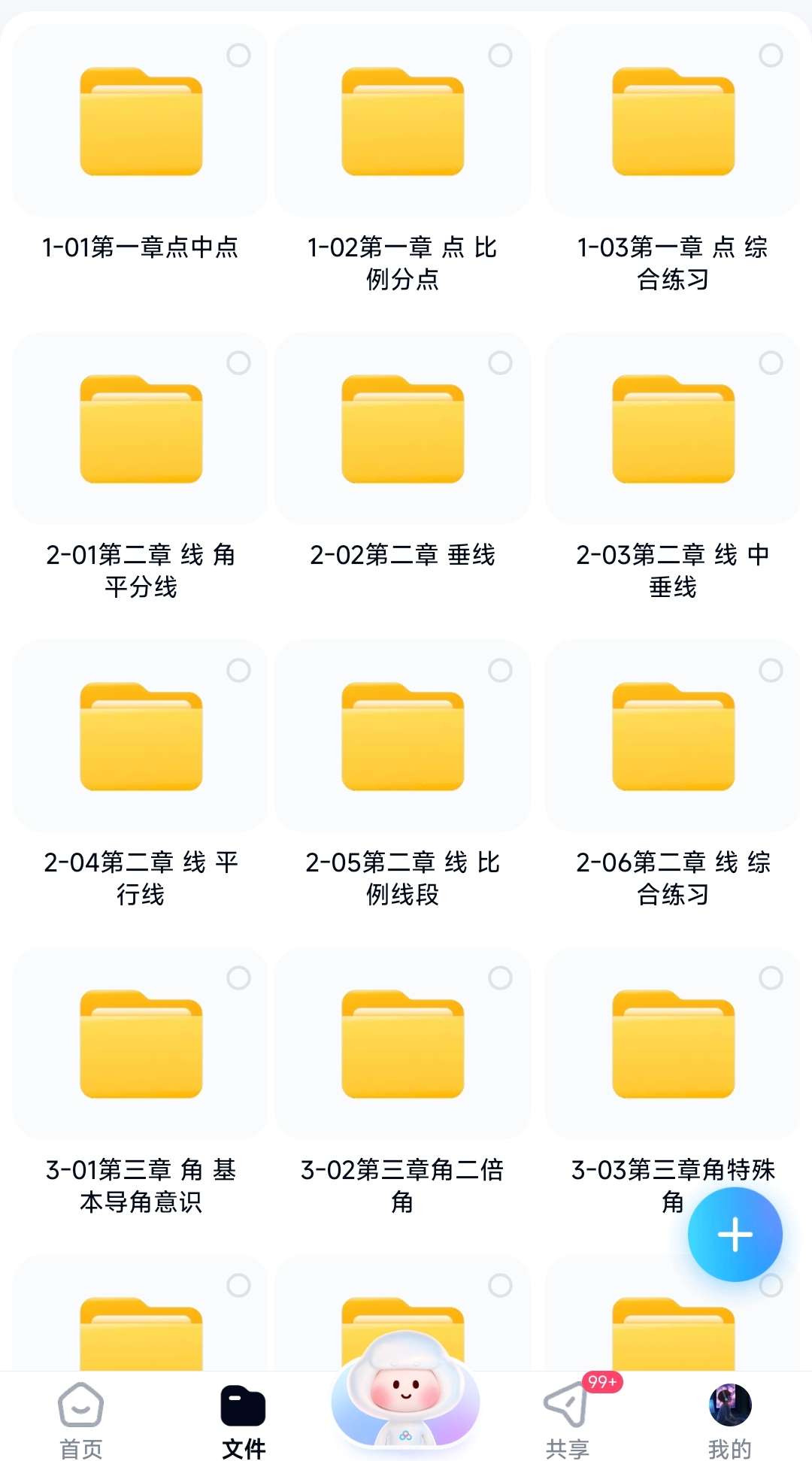
Task: Open folder 3-01第三章 角 基本导角意识
Action: [141, 1044]
